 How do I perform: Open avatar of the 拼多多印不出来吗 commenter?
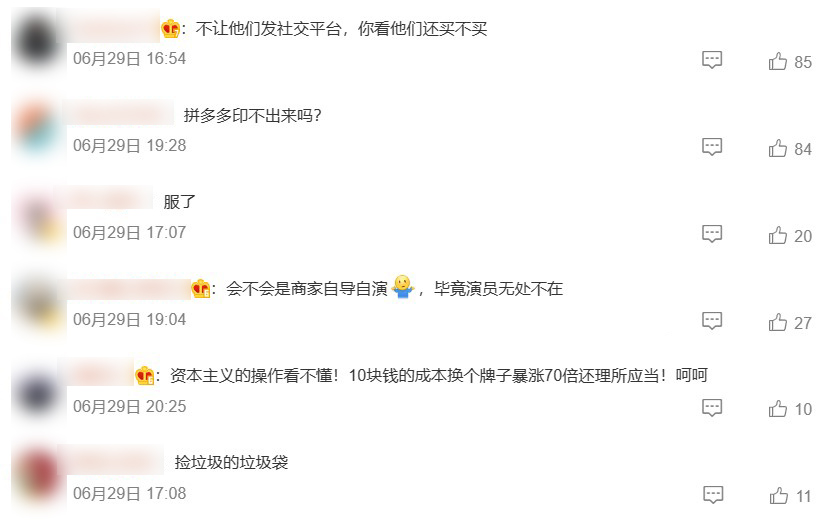pyautogui.click(x=38, y=127)
